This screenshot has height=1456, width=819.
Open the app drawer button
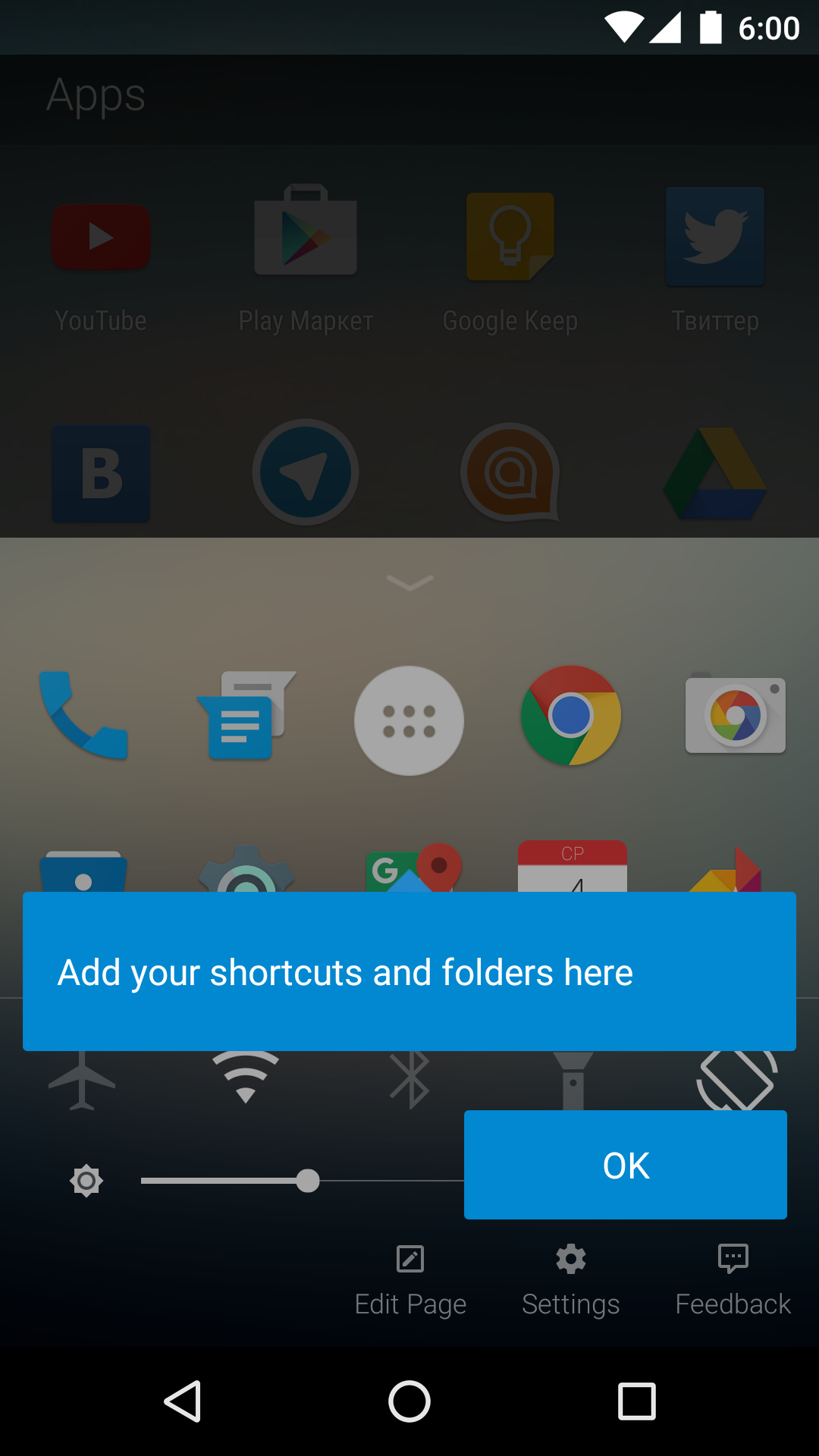pos(409,720)
